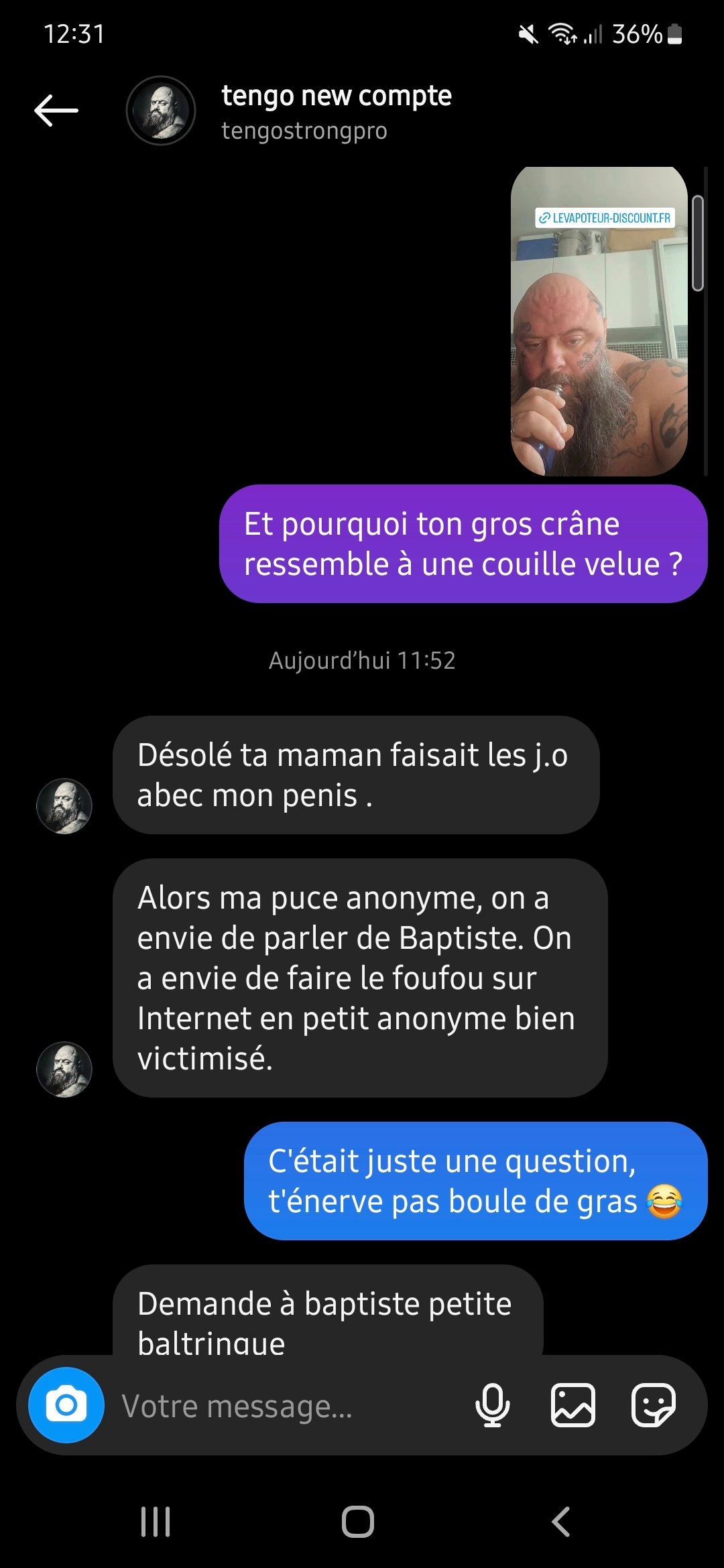The image size is (724, 1568).
Task: Record a voice message with the microphone
Action: click(x=493, y=1405)
